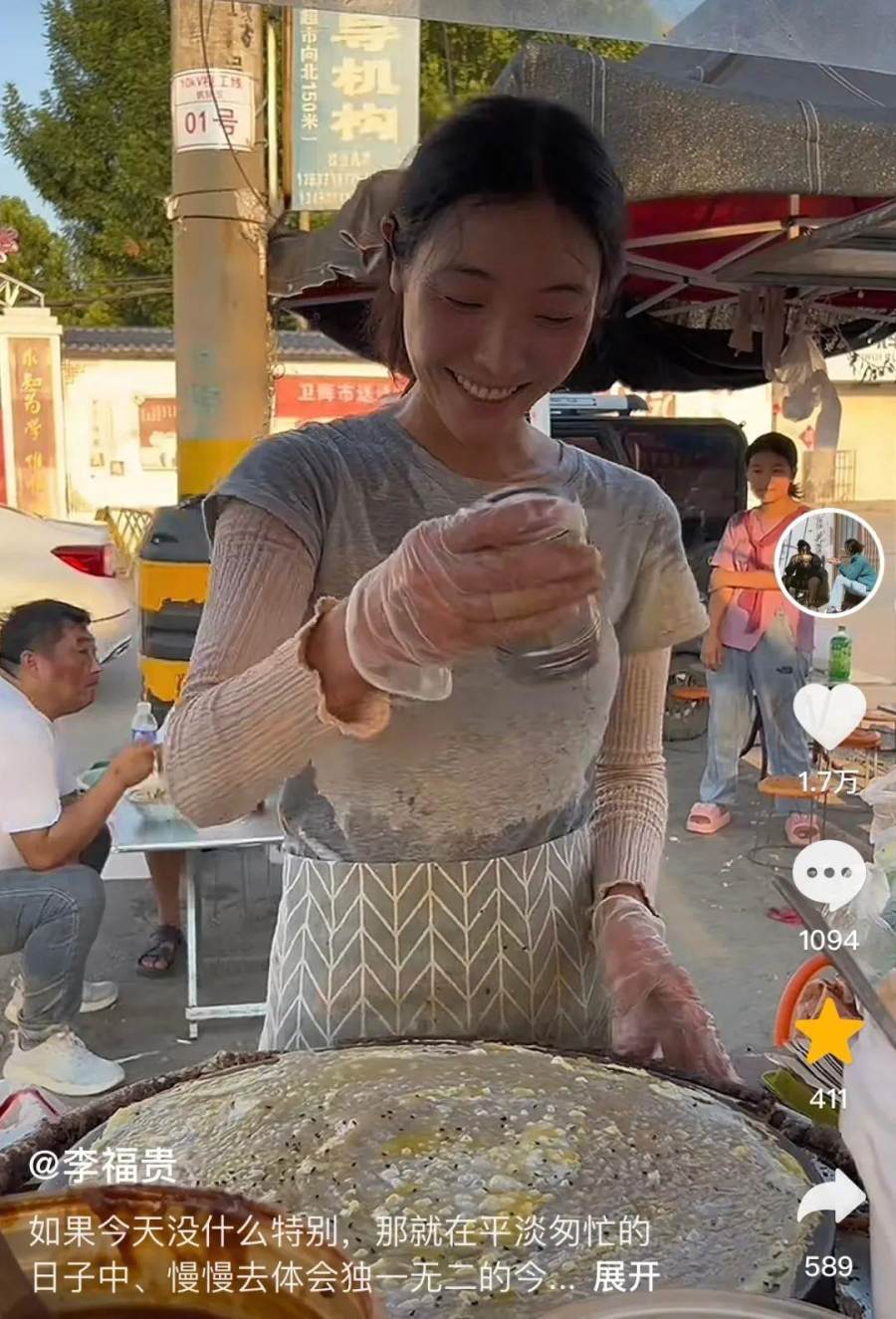Viewport: 896px width, 1319px height.
Task: Open @李福贵's profile from the username
Action: [x=104, y=1163]
